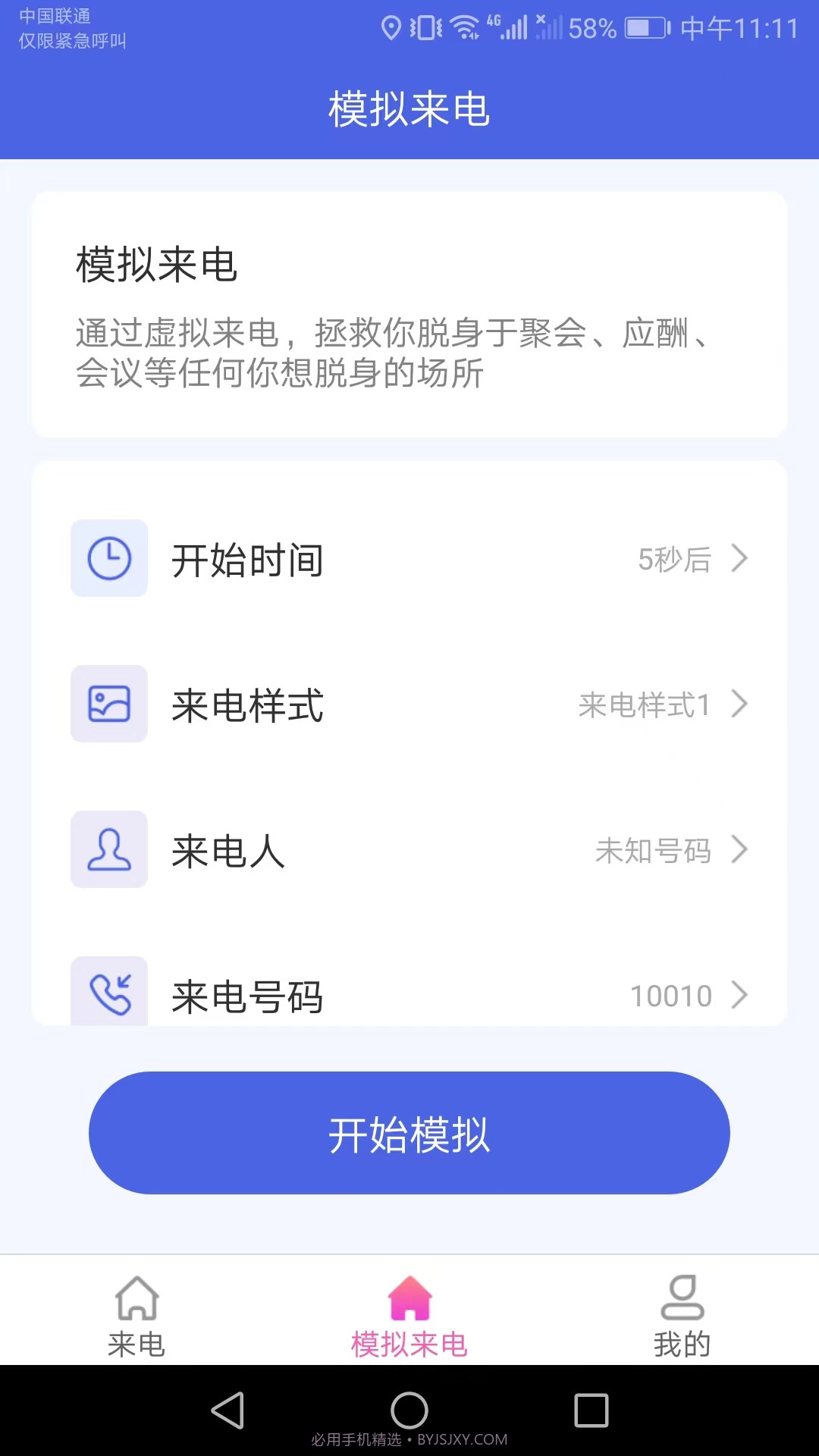819x1456 pixels.
Task: Tap the contact person icon beside 来电人
Action: [x=108, y=849]
